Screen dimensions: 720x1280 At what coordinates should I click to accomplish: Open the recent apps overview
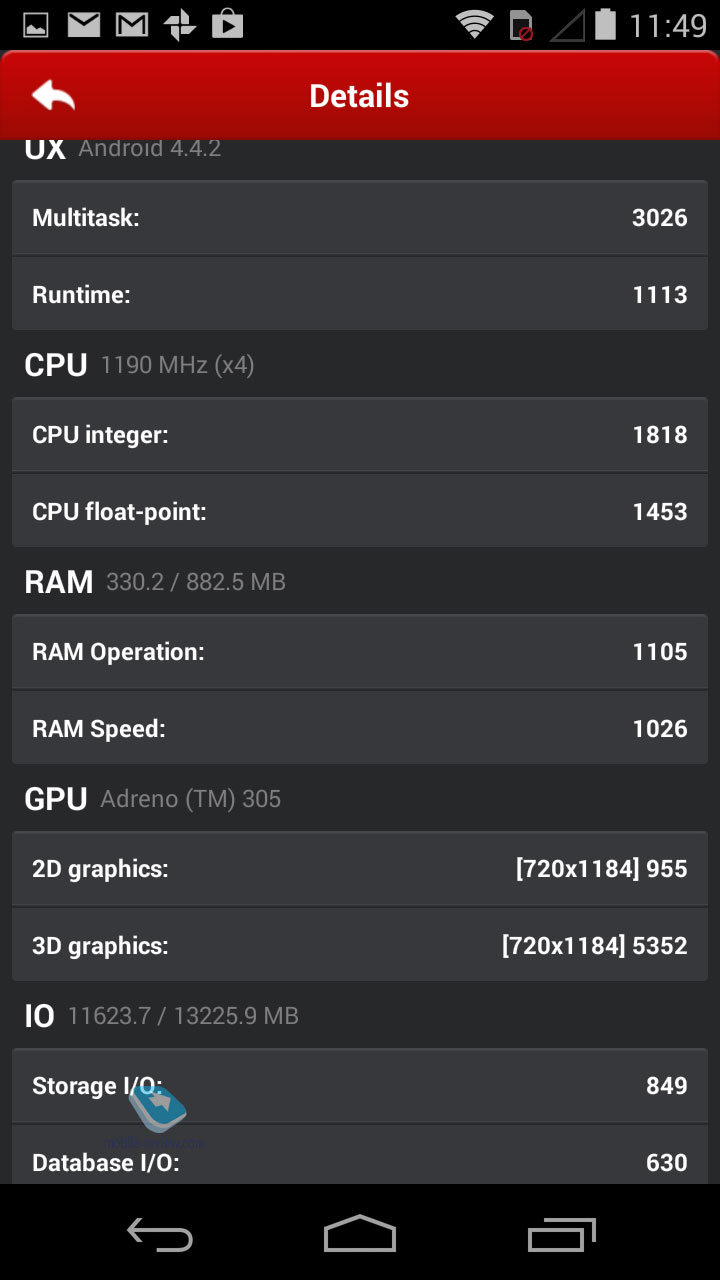click(x=562, y=1235)
